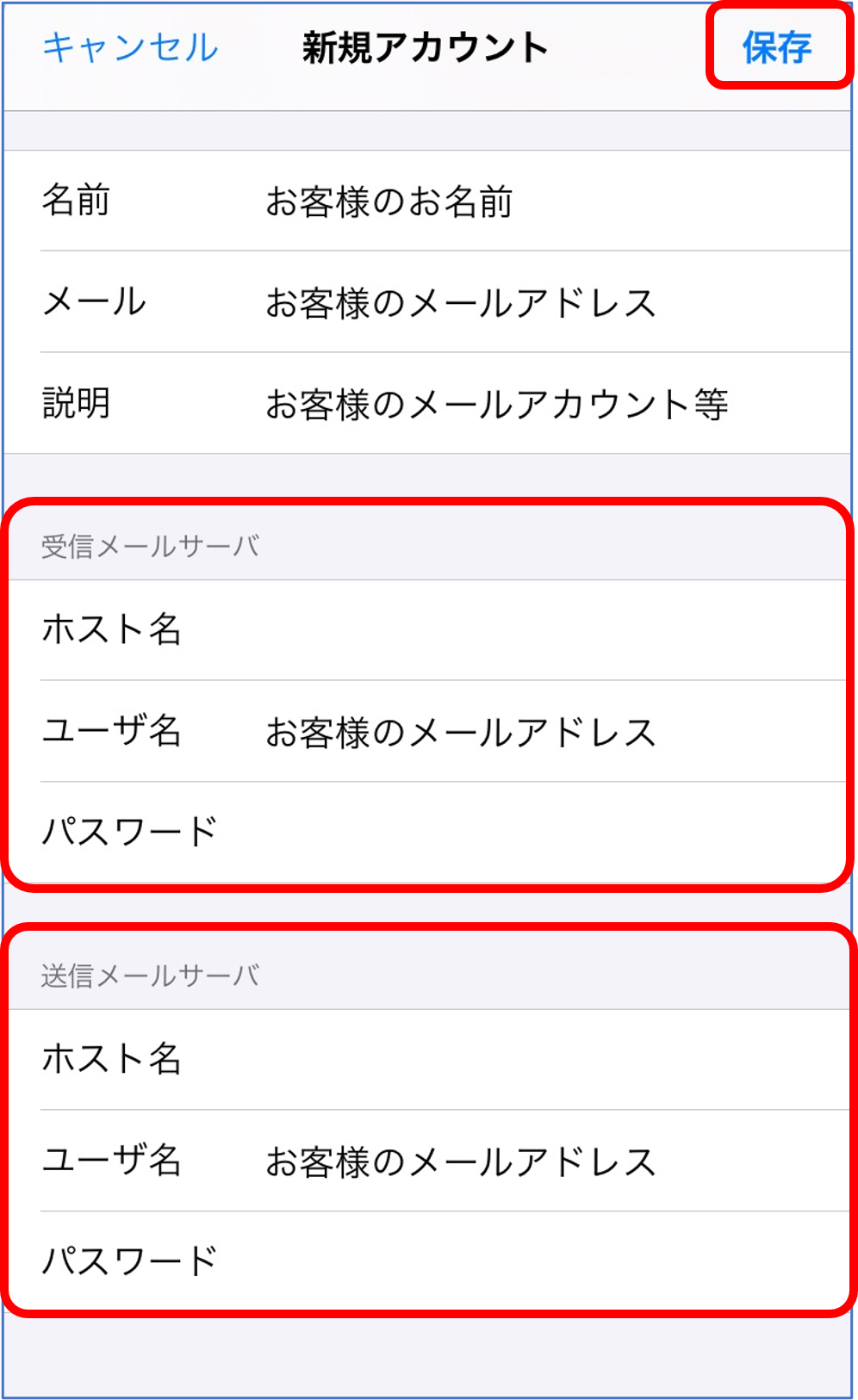The image size is (858, 1400).
Task: Edit the 送信メールサーバ ユーザ名 field
Action: click(428, 1161)
